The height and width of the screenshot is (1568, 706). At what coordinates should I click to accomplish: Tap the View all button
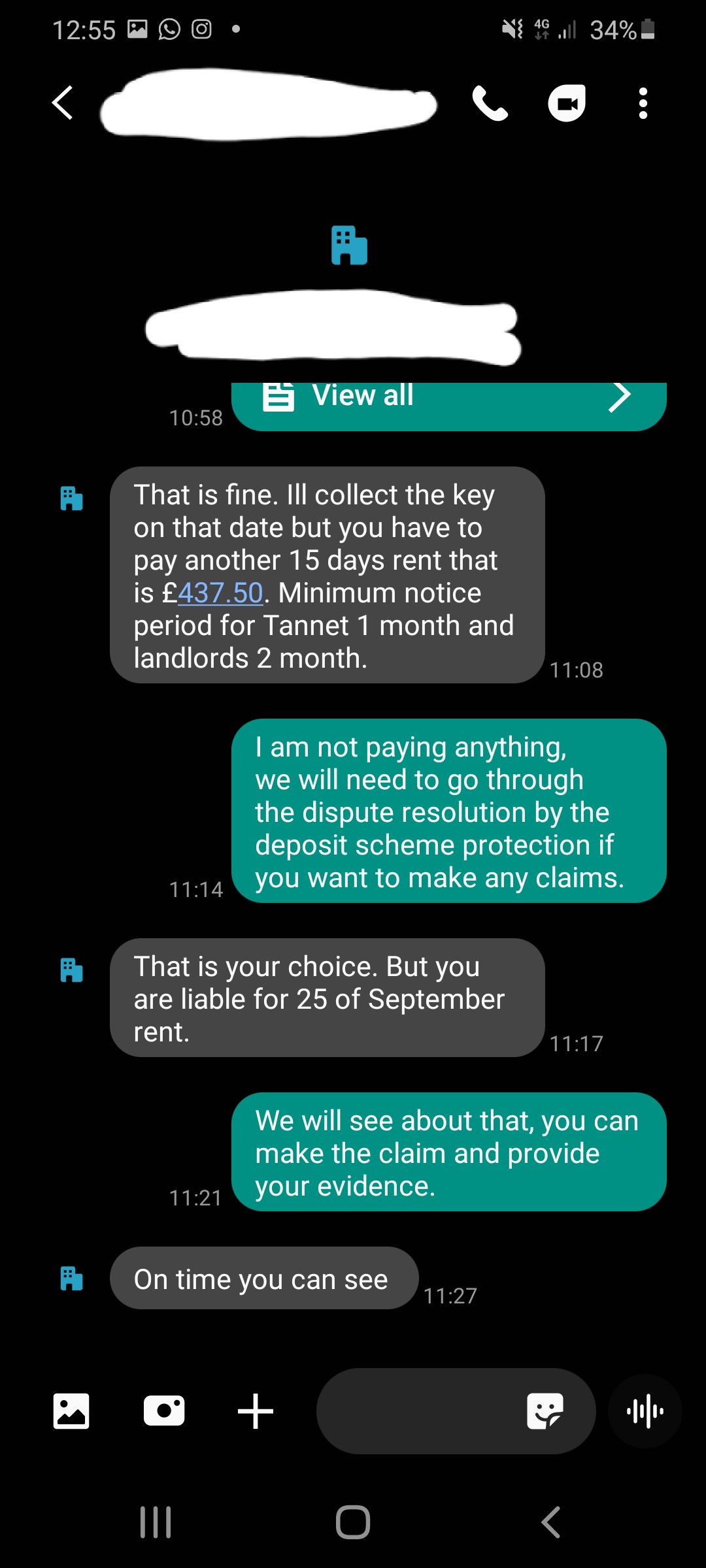click(448, 399)
